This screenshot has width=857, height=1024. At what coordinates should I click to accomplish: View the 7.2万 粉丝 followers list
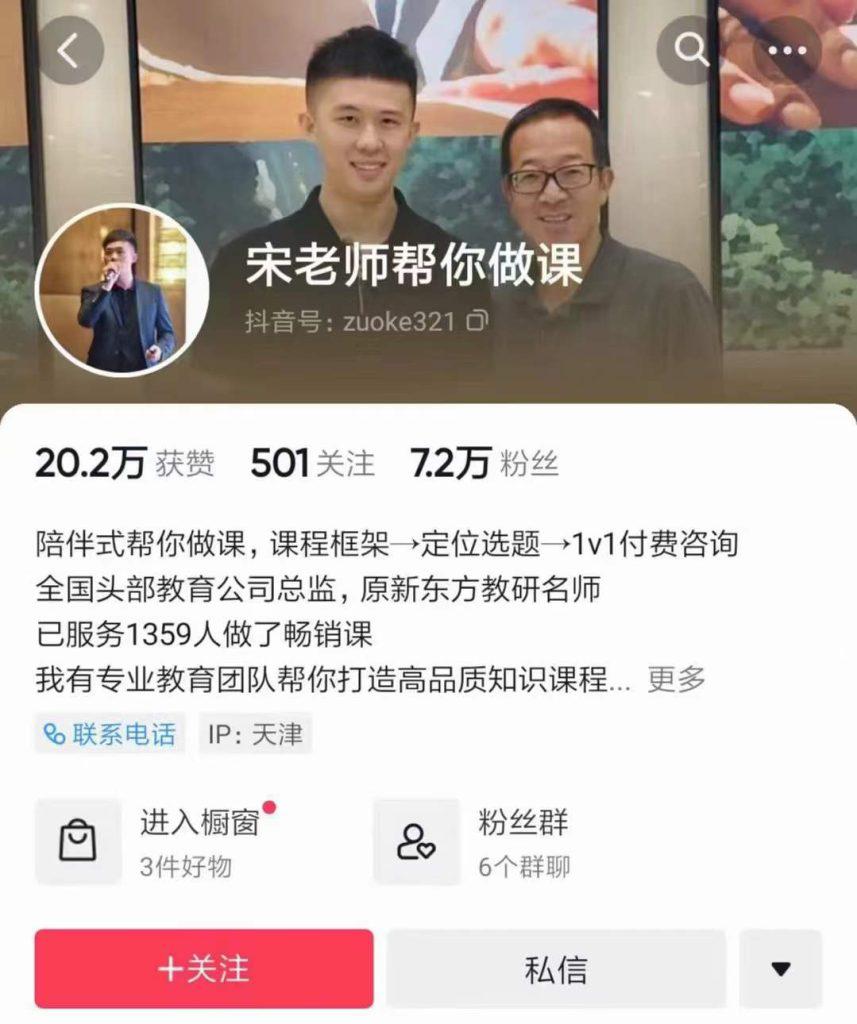[484, 463]
